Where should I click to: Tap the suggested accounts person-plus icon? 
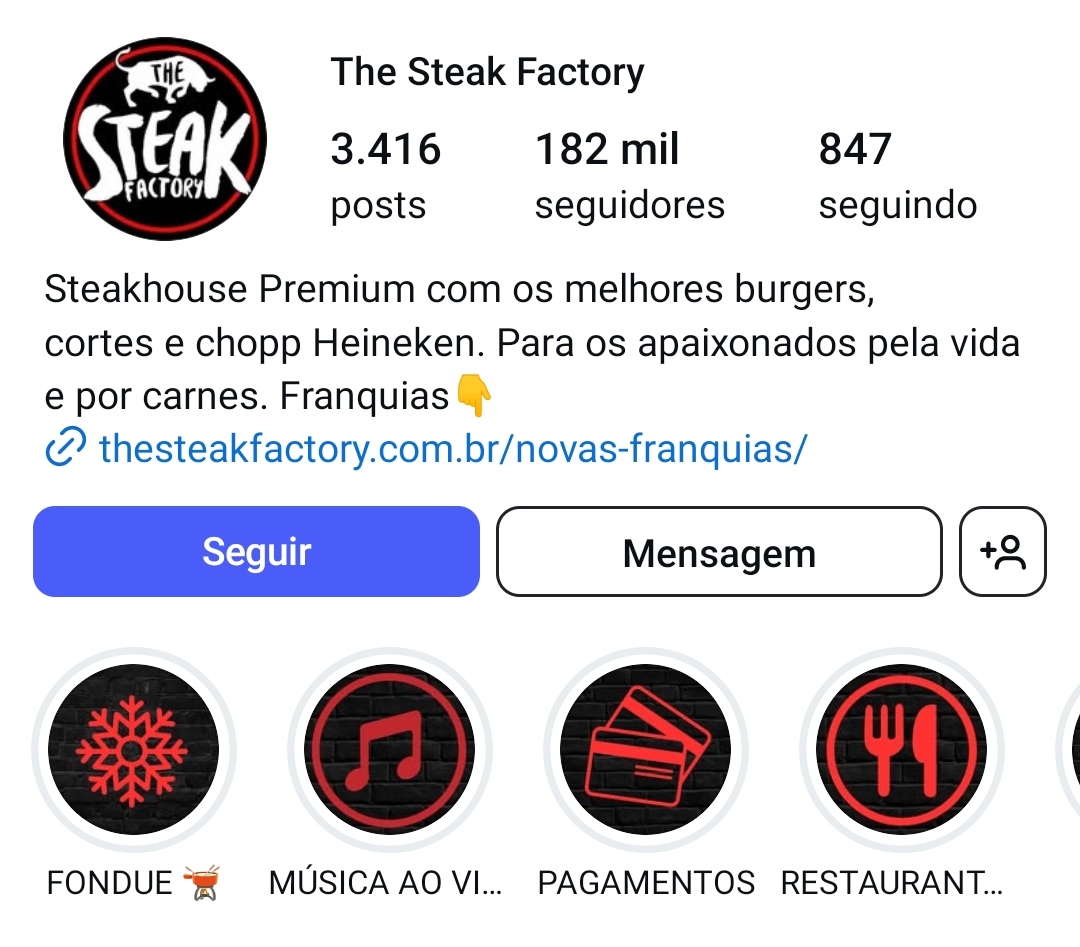click(x=1002, y=552)
